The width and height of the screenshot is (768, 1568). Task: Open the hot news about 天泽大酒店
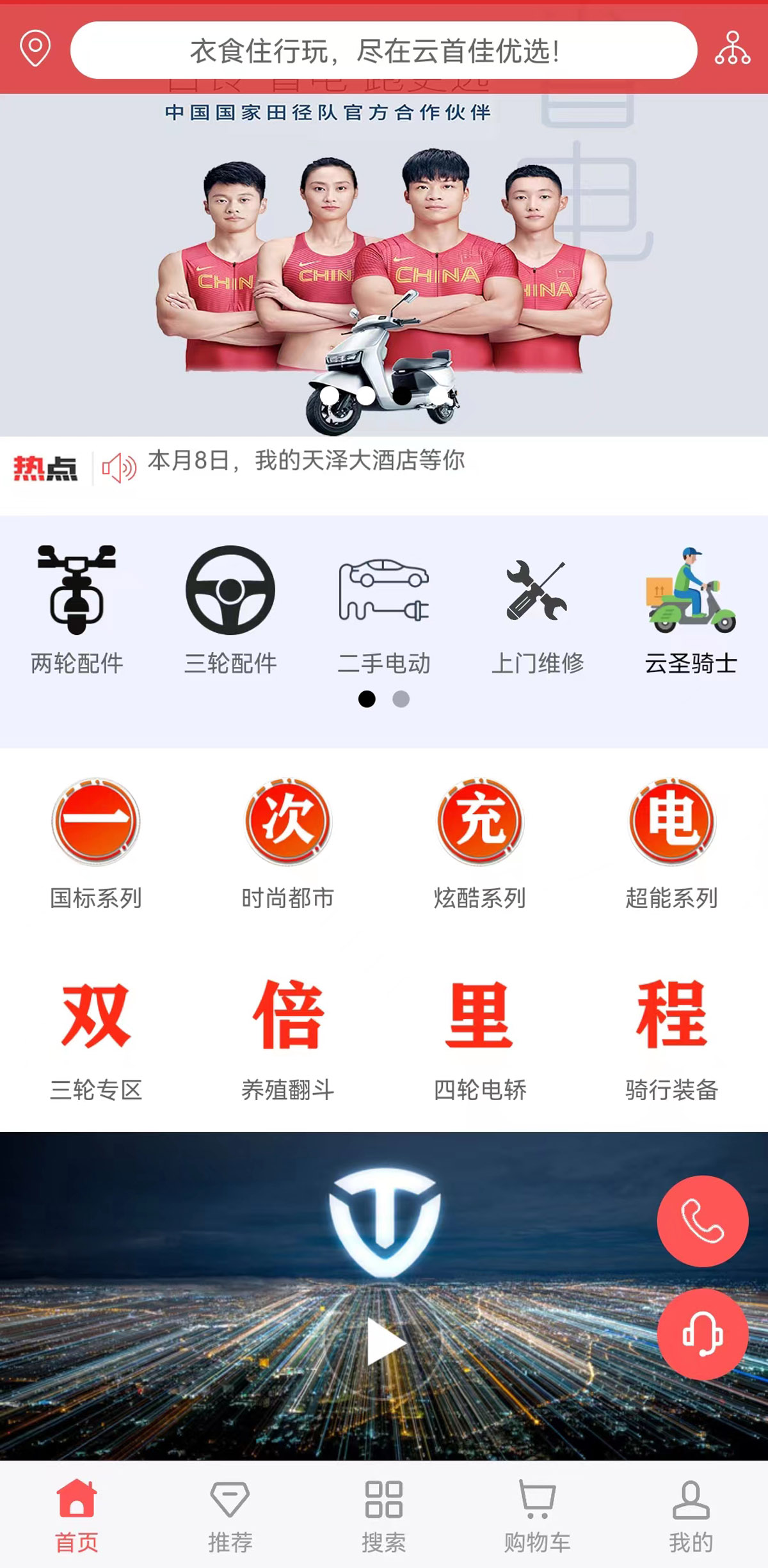306,461
